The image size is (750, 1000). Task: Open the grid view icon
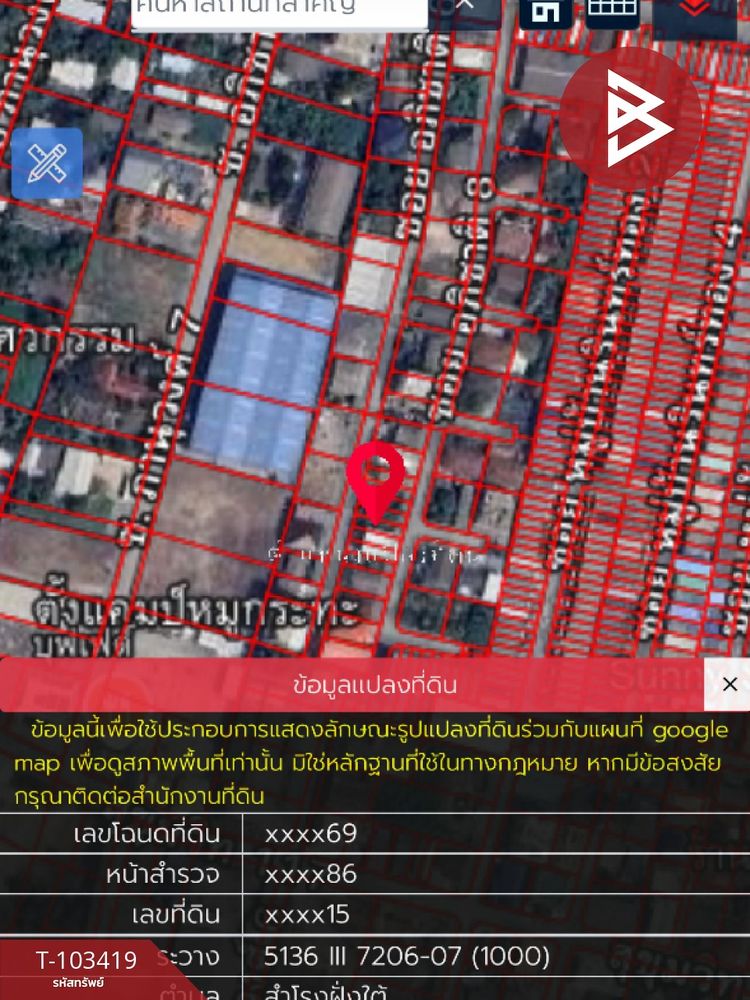click(612, 10)
